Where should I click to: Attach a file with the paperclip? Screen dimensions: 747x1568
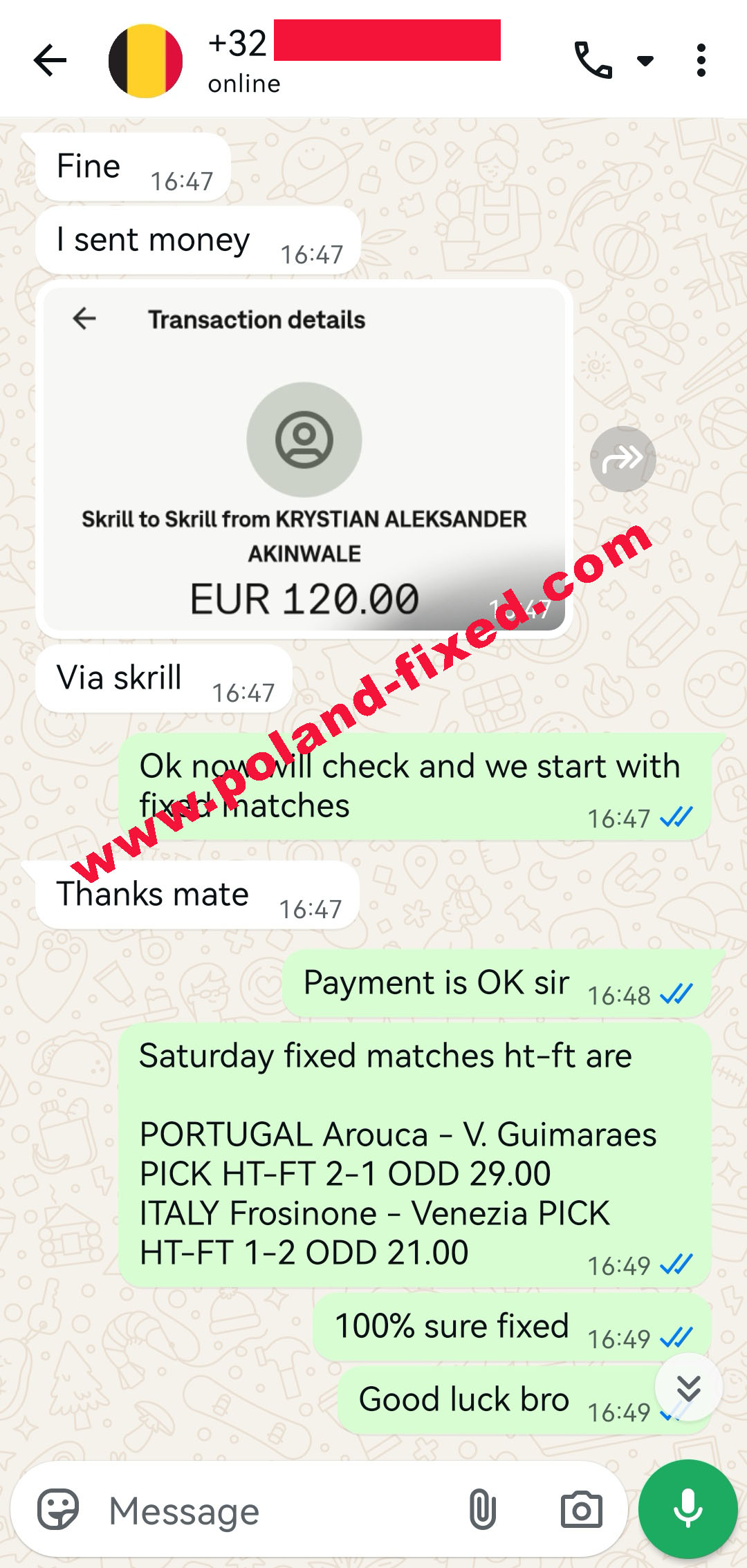pyautogui.click(x=482, y=1509)
